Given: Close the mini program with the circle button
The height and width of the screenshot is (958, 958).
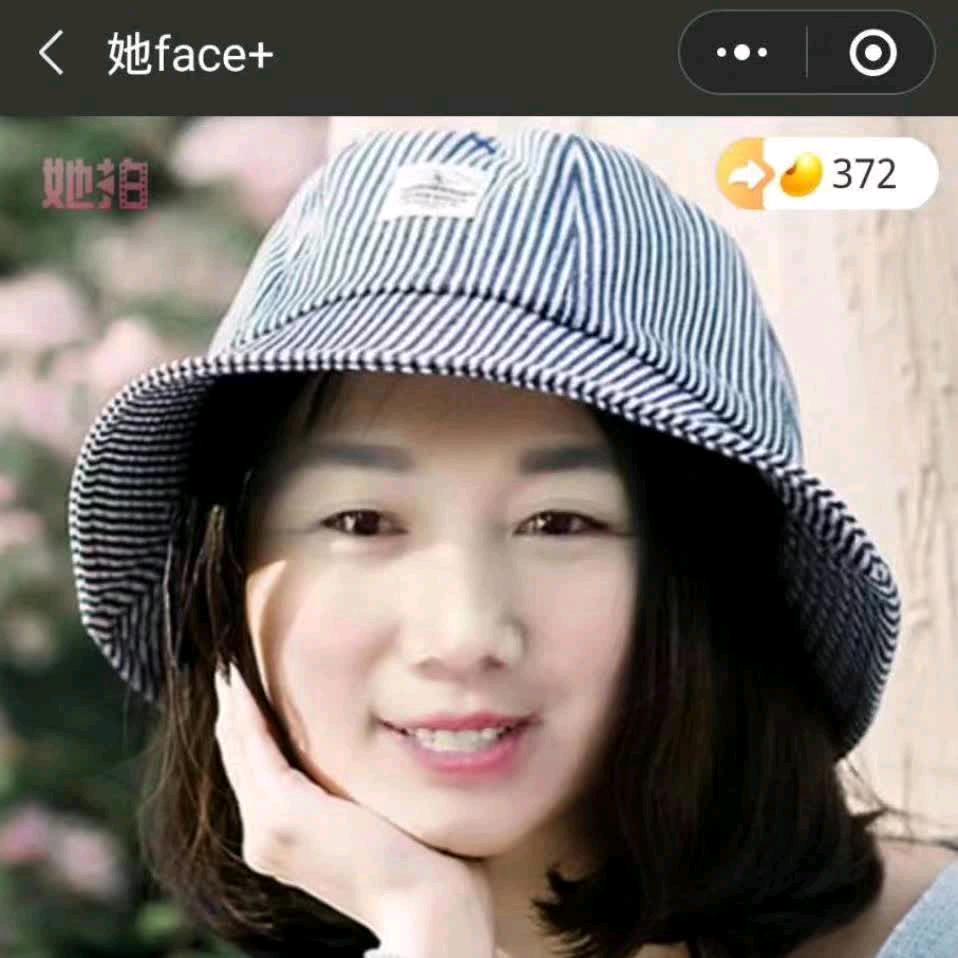Looking at the screenshot, I should coord(872,53).
